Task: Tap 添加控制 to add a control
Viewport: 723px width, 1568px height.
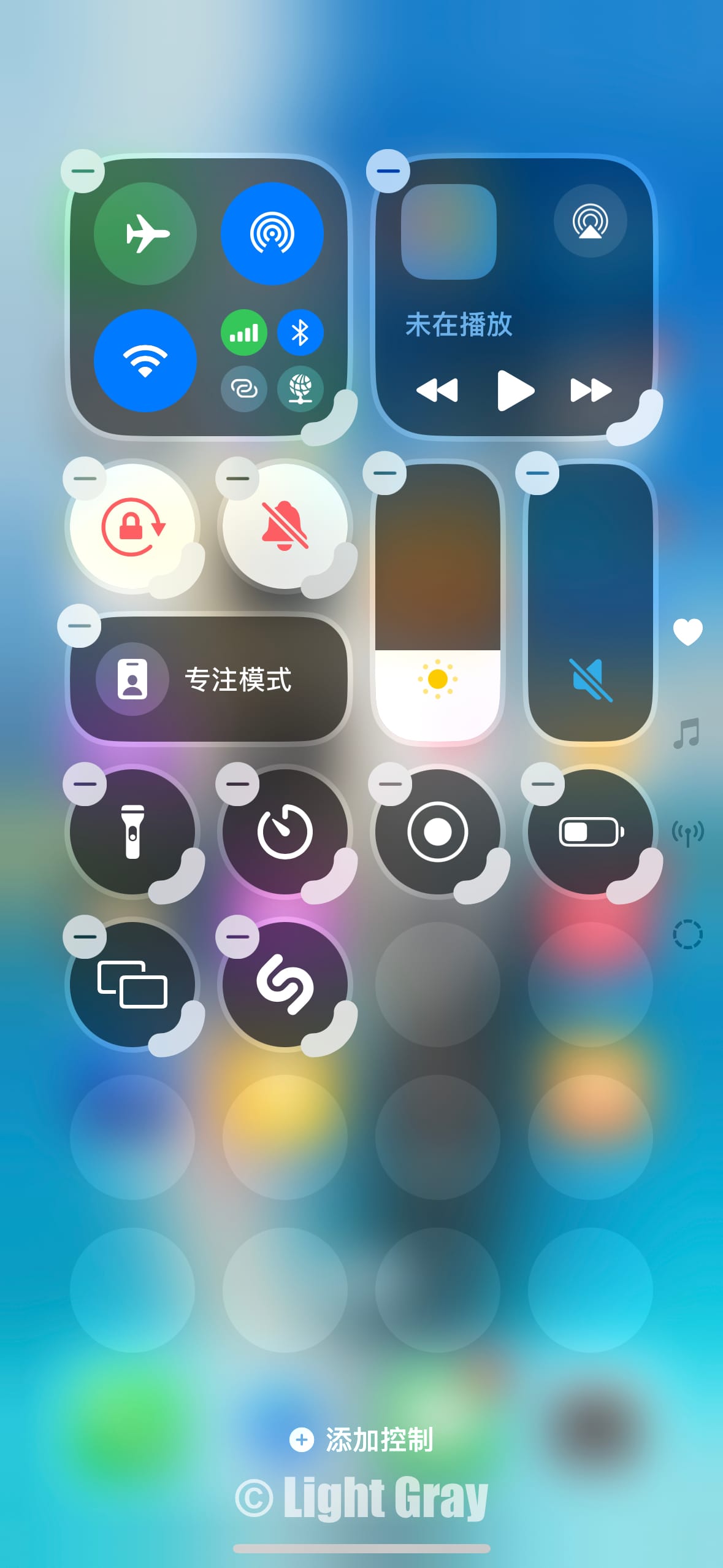Action: coord(362,1440)
